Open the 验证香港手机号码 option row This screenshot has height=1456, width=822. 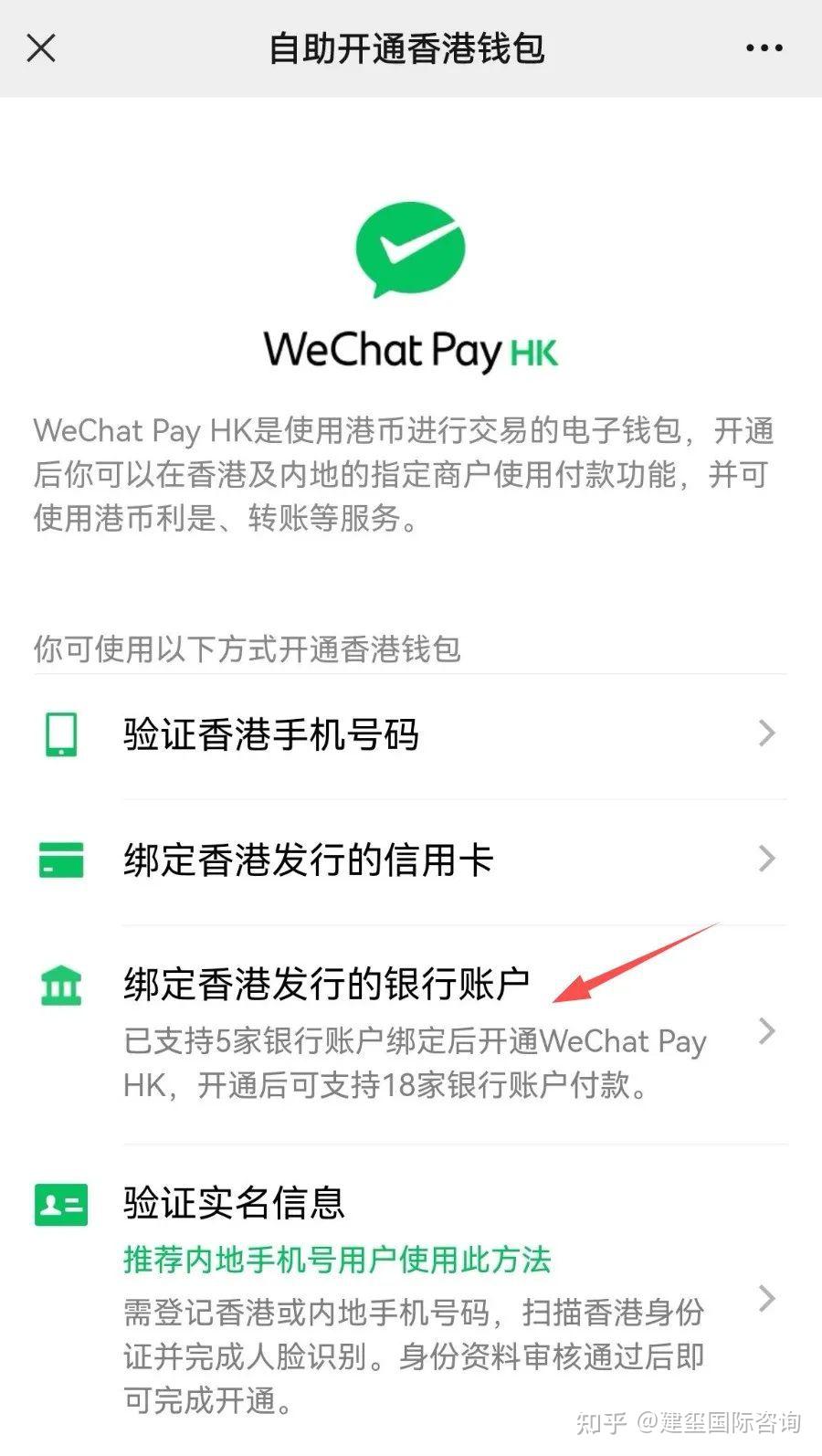coord(271,735)
